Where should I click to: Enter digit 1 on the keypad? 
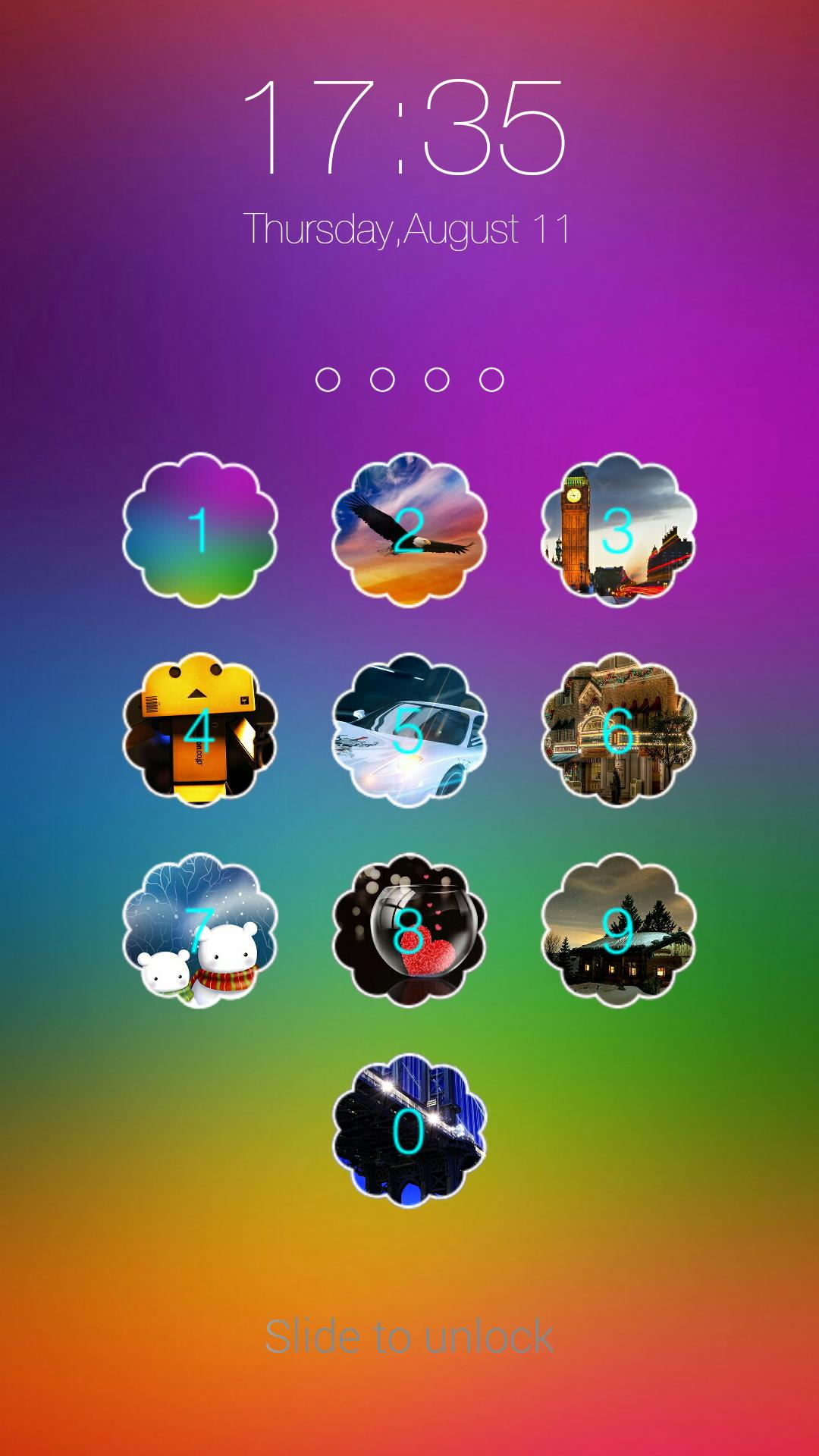(x=200, y=530)
